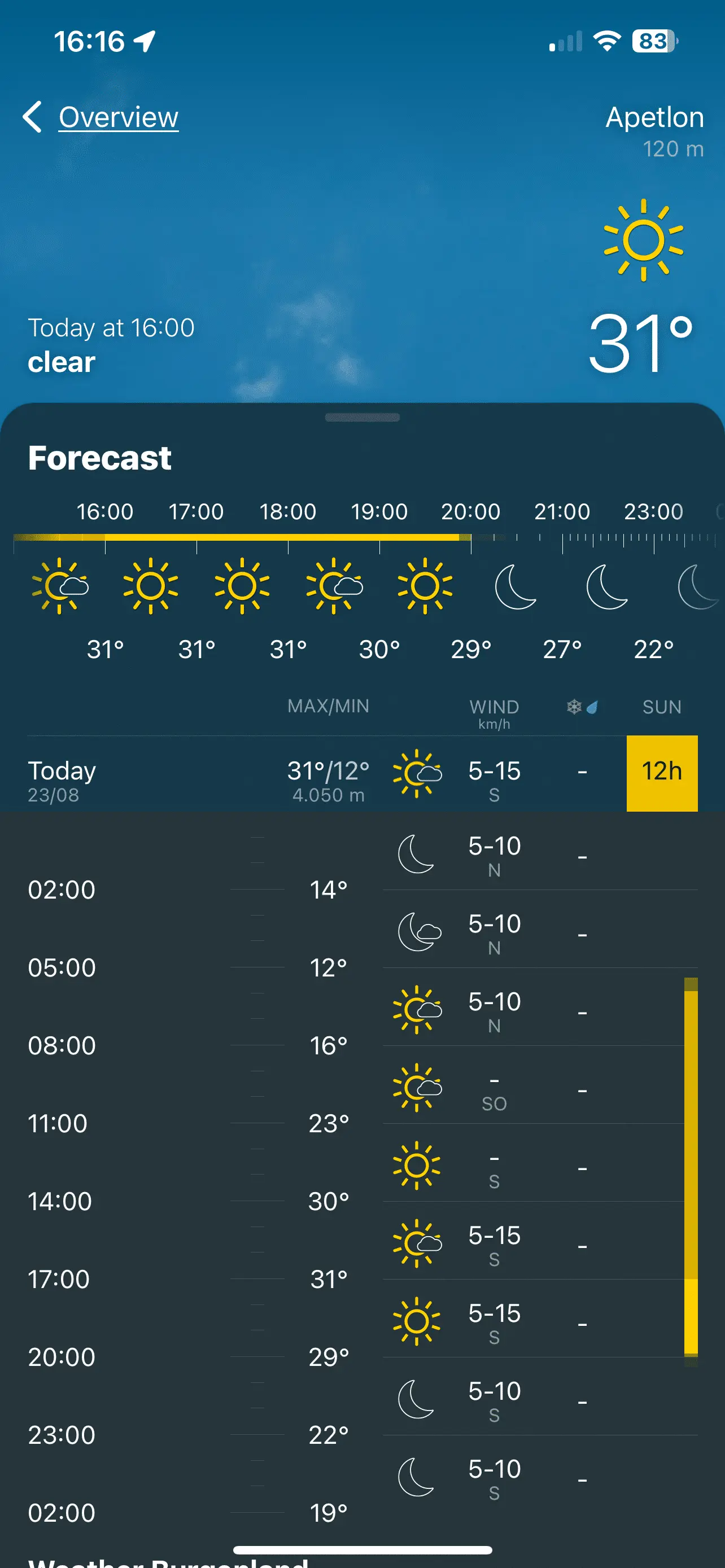Tap the back arrow beside Overview
725x1568 pixels.
(32, 117)
